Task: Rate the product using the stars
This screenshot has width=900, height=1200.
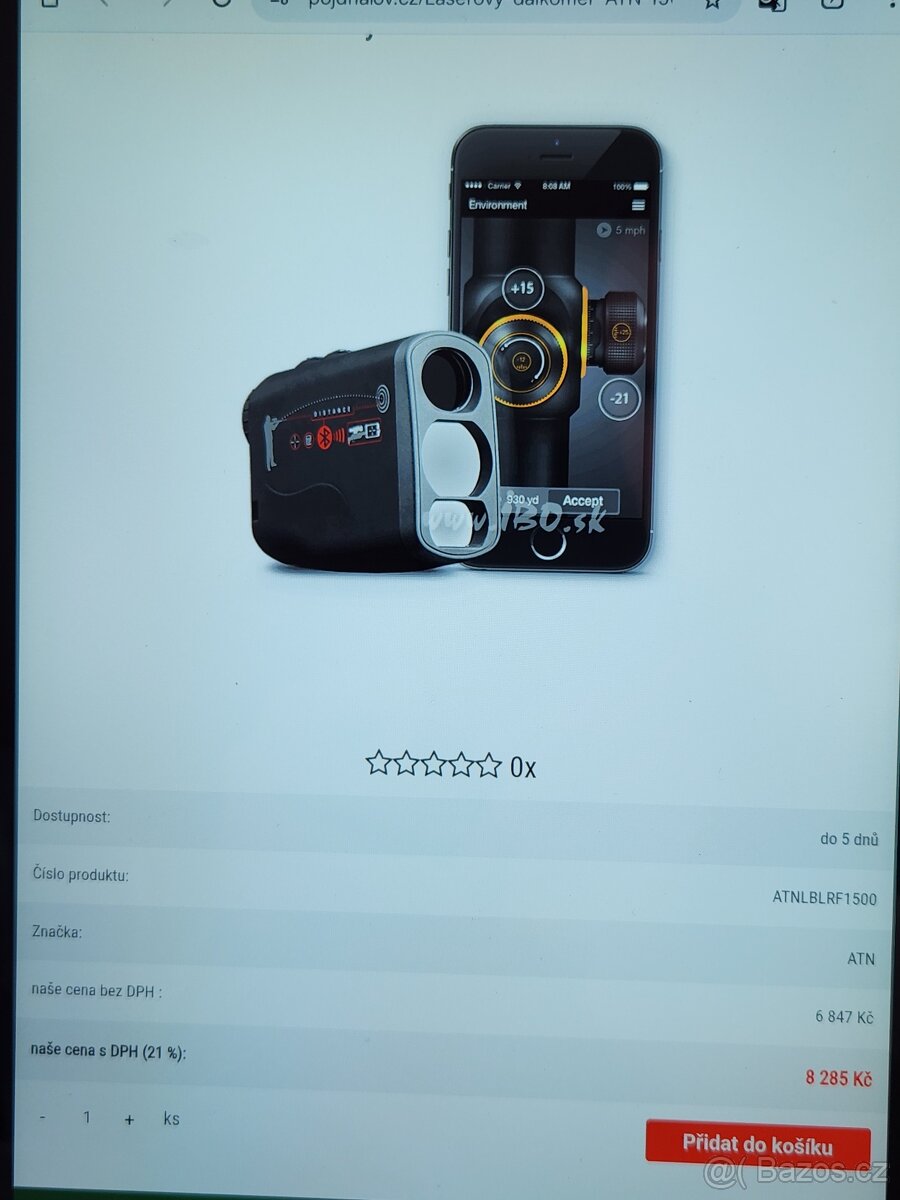Action: (433, 765)
